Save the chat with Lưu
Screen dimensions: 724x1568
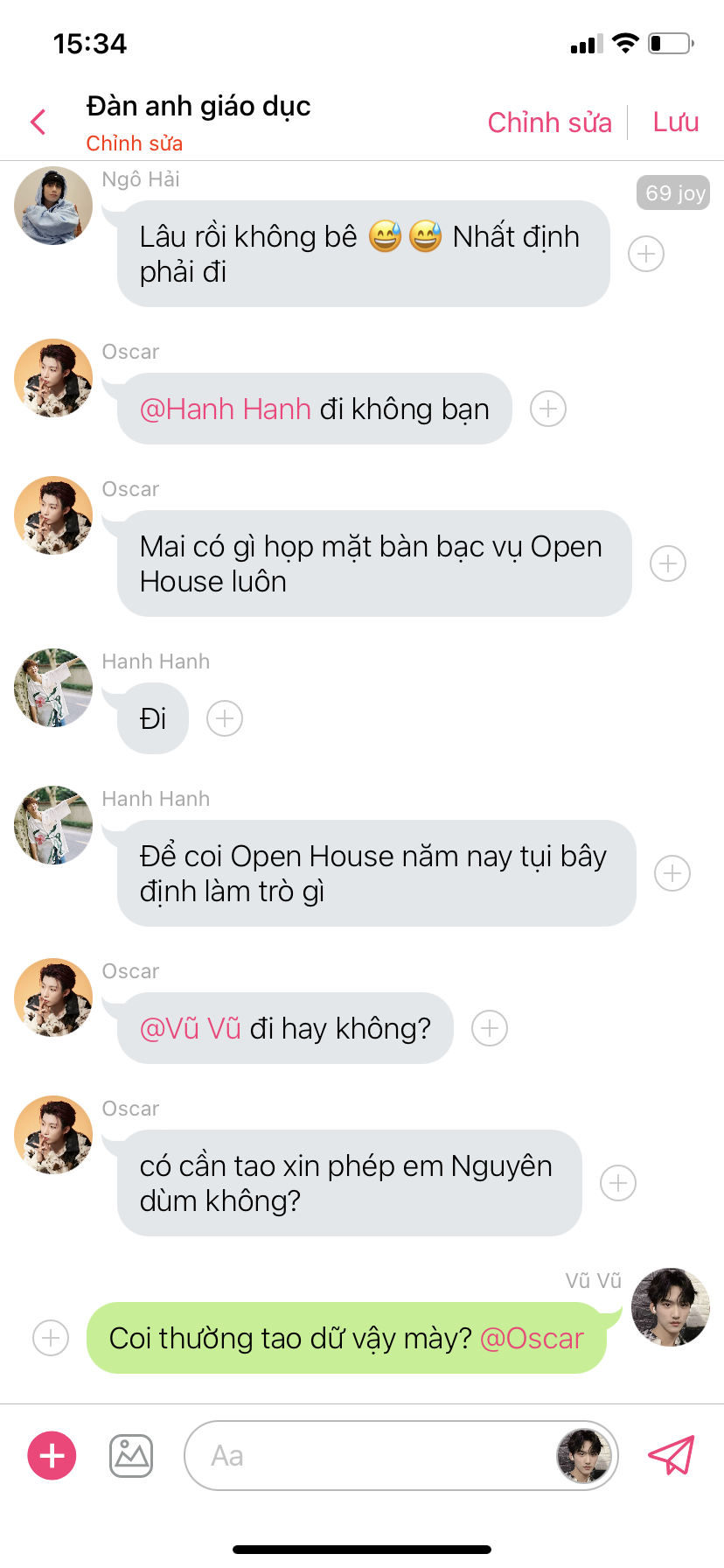tap(676, 122)
